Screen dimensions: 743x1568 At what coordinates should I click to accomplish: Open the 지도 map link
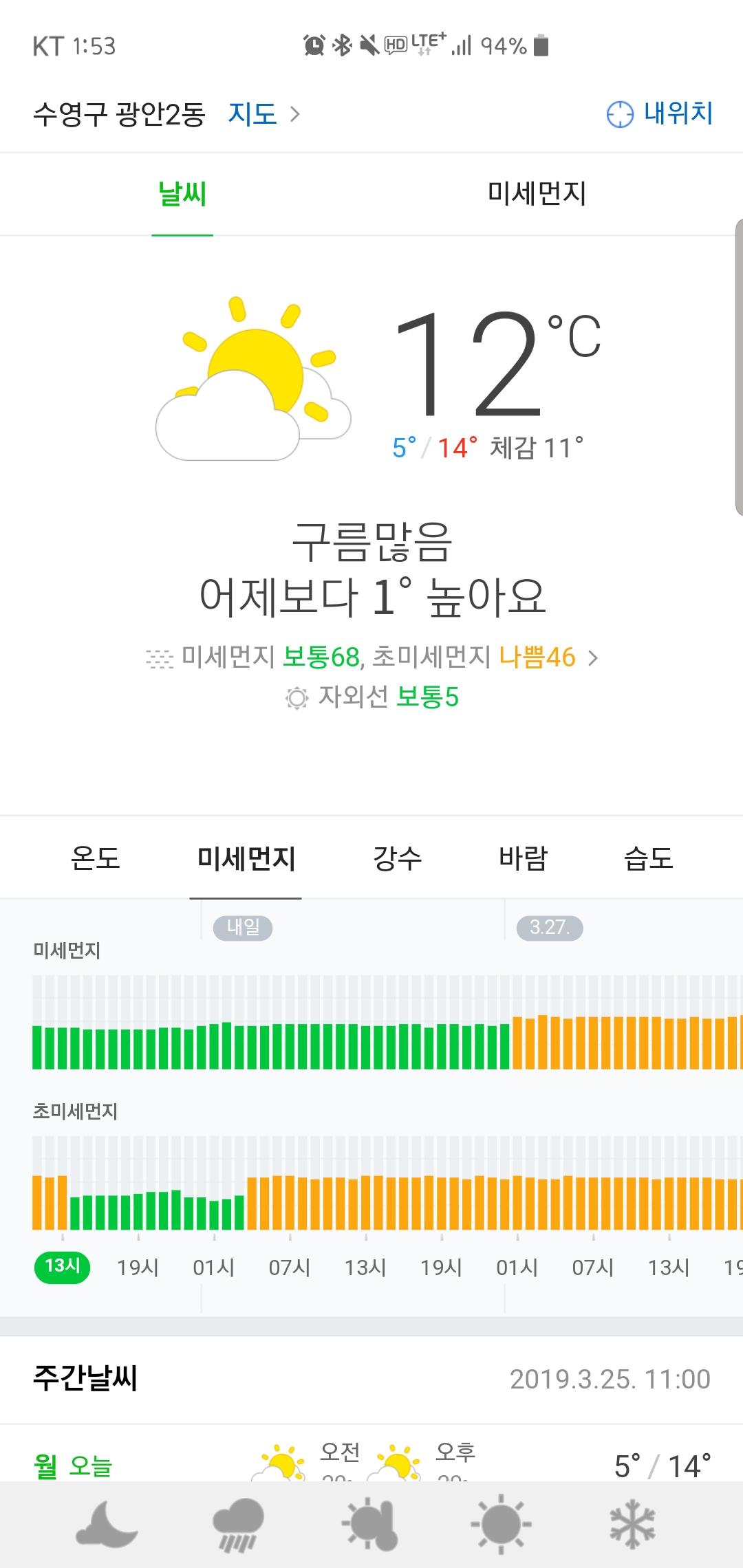[263, 114]
